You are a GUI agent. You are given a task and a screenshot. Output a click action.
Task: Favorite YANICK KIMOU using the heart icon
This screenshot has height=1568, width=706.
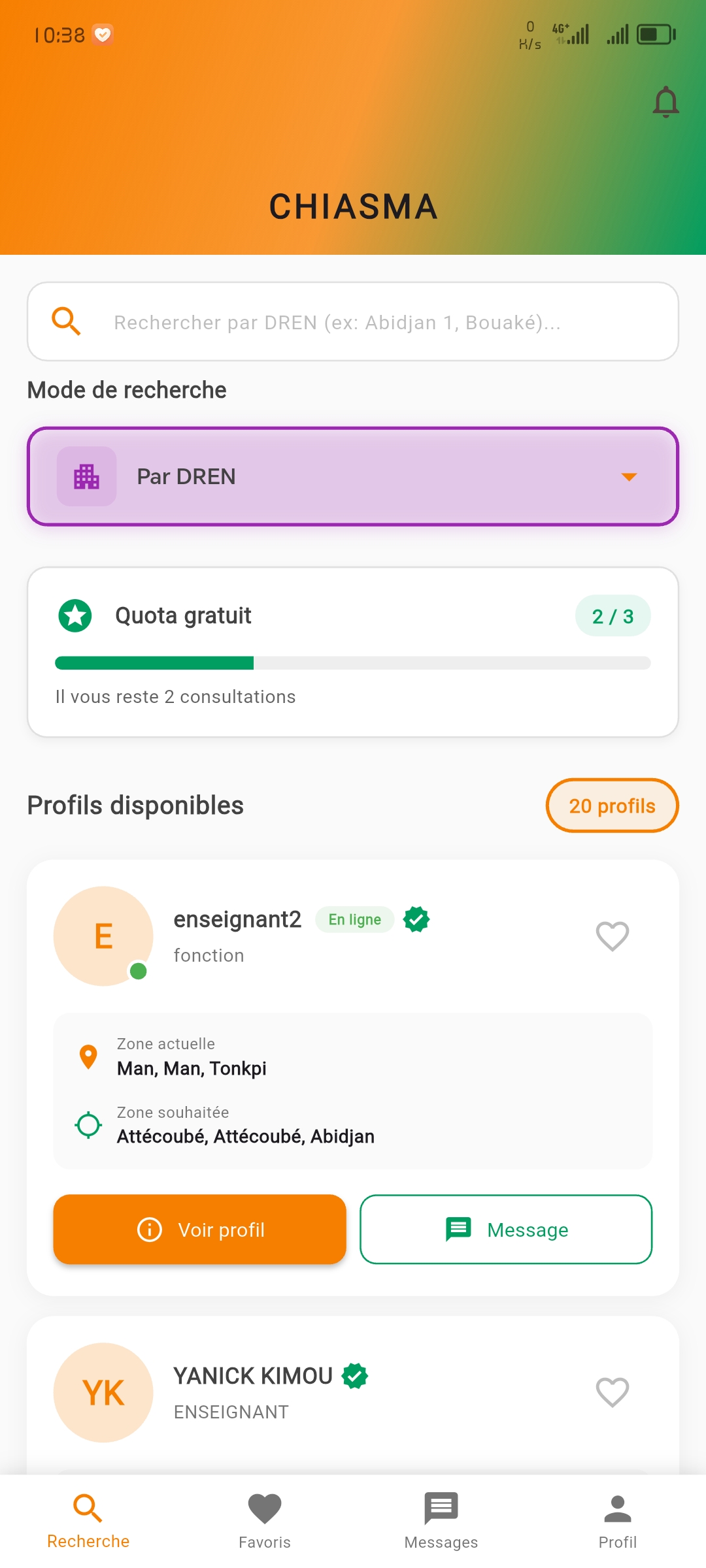[x=612, y=1392]
